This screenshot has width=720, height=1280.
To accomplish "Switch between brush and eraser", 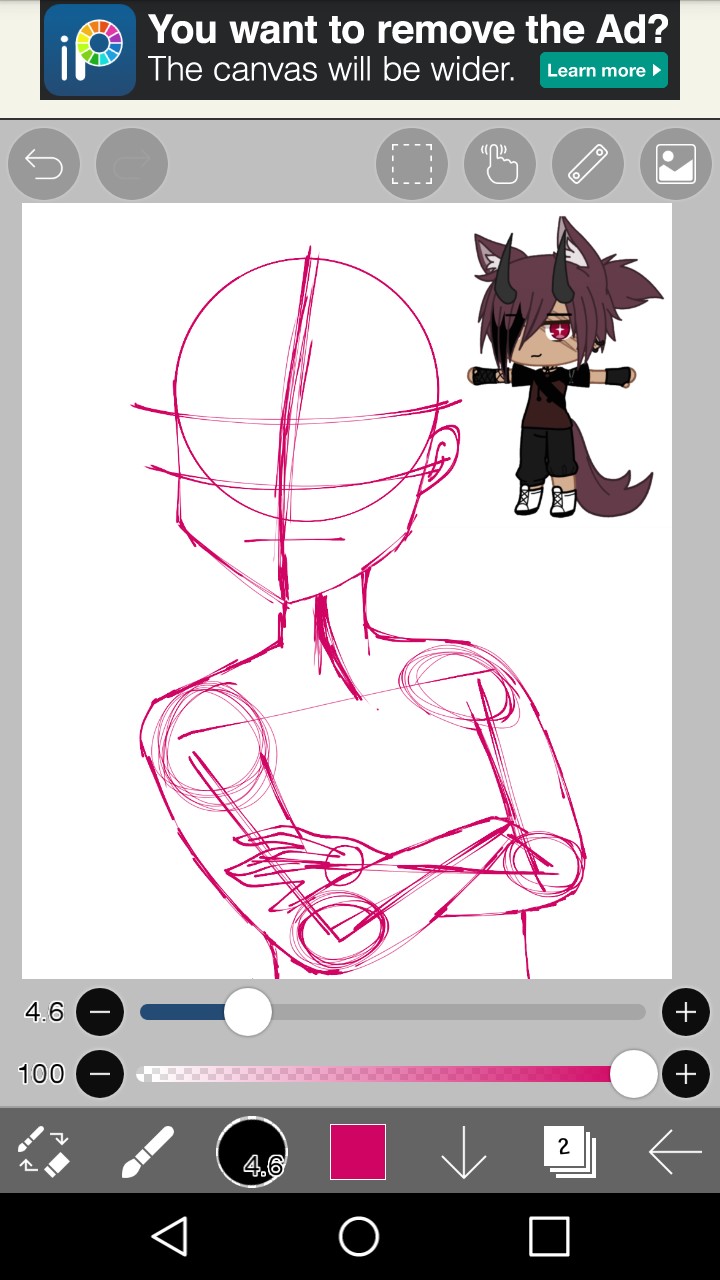I will 44,1151.
